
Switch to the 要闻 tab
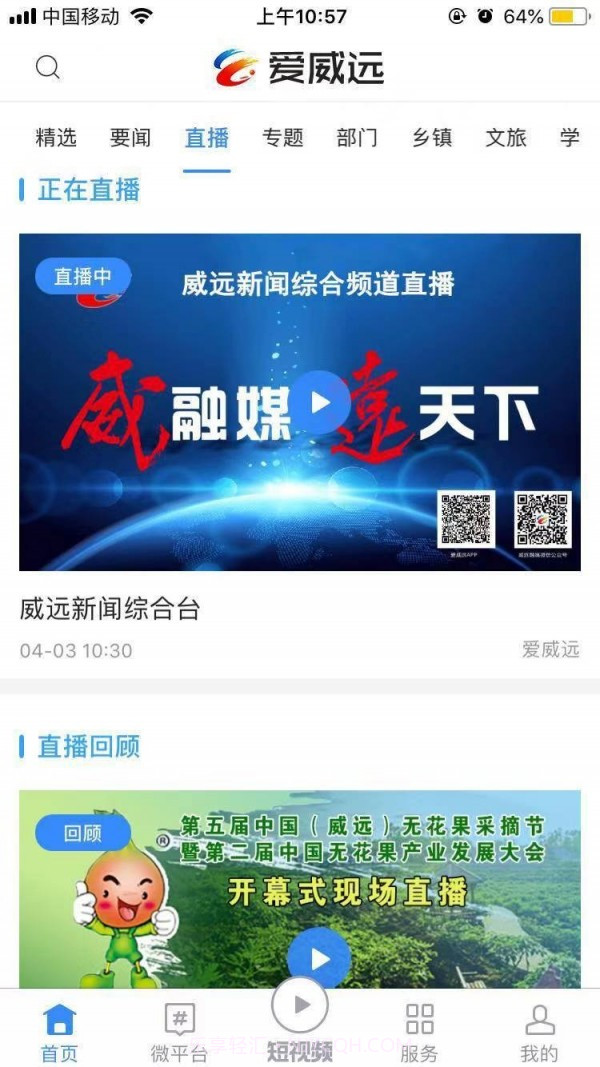130,138
